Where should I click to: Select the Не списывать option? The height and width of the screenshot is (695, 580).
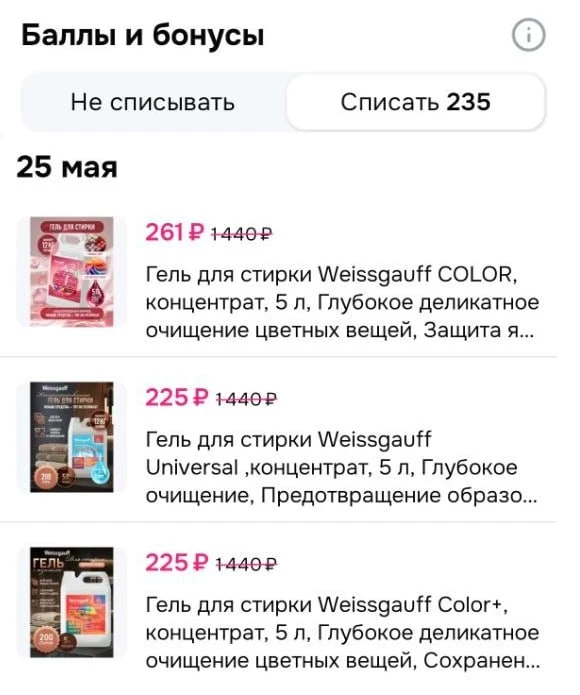coord(153,102)
